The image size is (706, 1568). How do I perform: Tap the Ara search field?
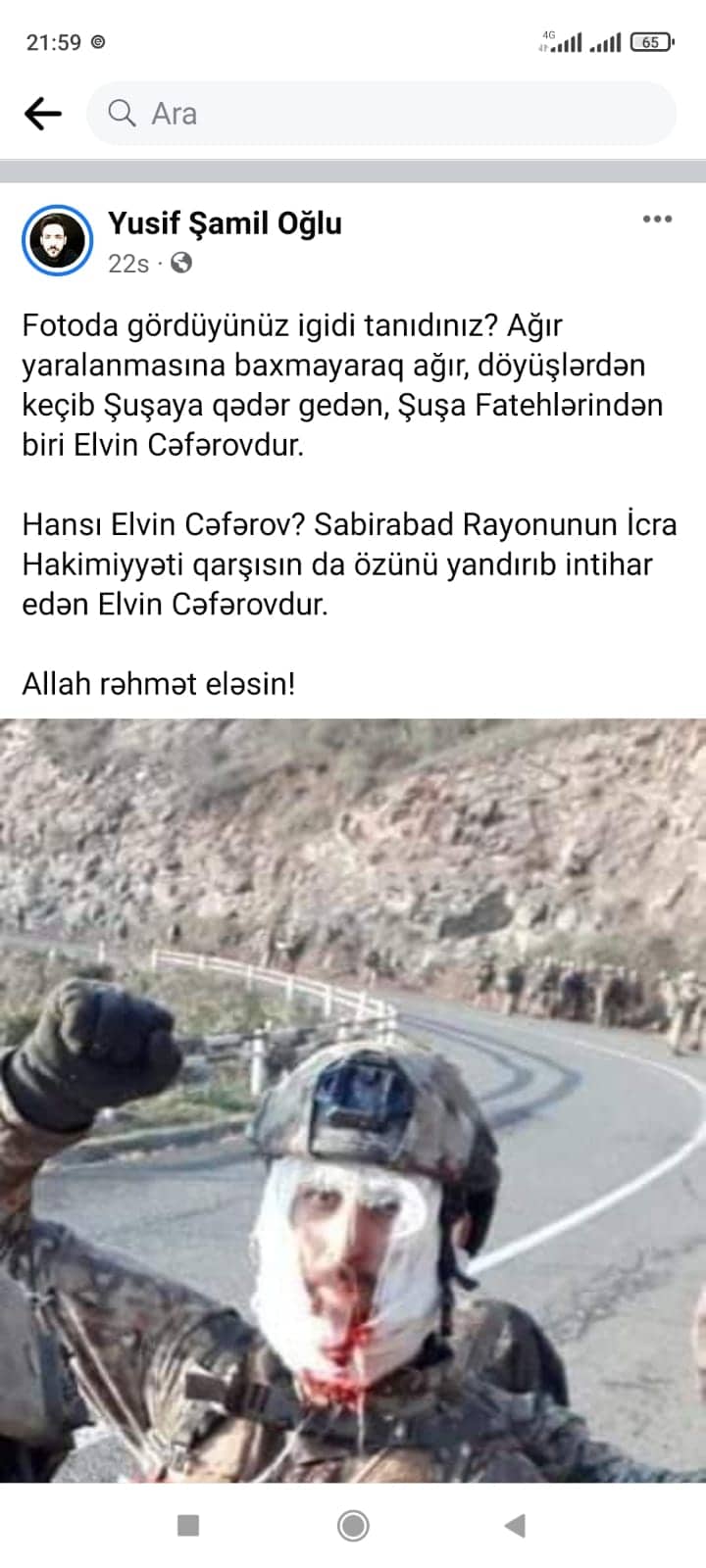pyautogui.click(x=382, y=114)
